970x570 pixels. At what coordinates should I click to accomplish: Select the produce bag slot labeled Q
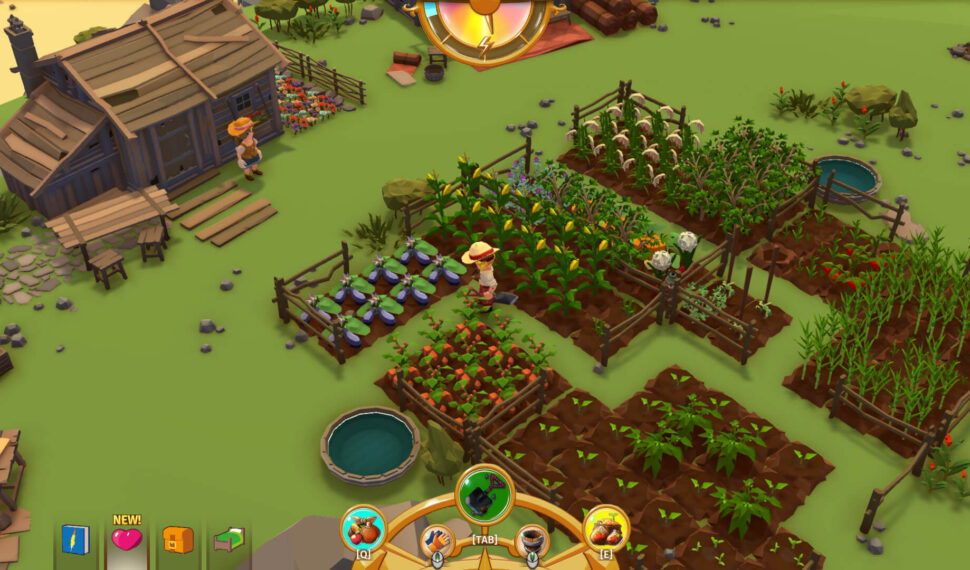(363, 528)
